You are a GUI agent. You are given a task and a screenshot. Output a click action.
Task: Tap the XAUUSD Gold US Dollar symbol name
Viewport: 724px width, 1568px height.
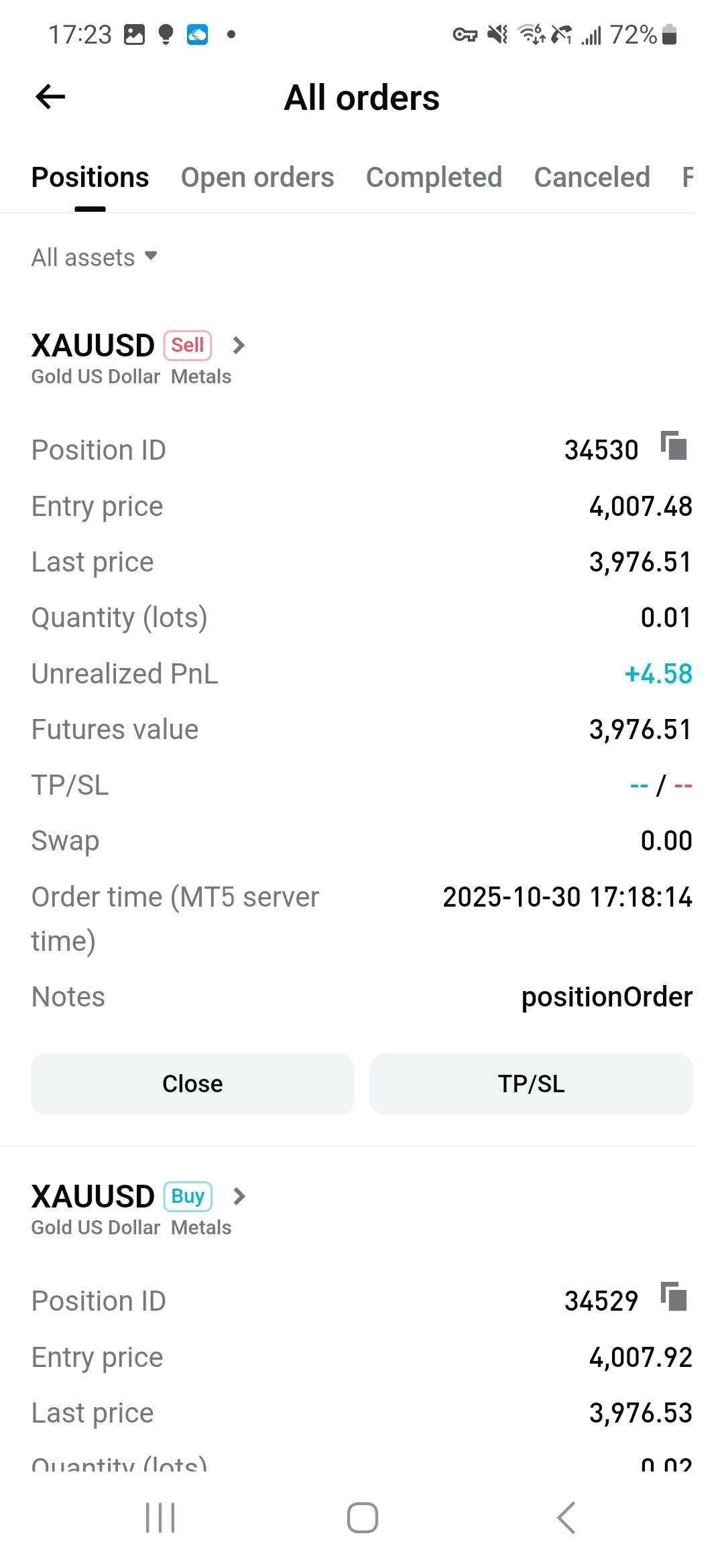coord(93,345)
